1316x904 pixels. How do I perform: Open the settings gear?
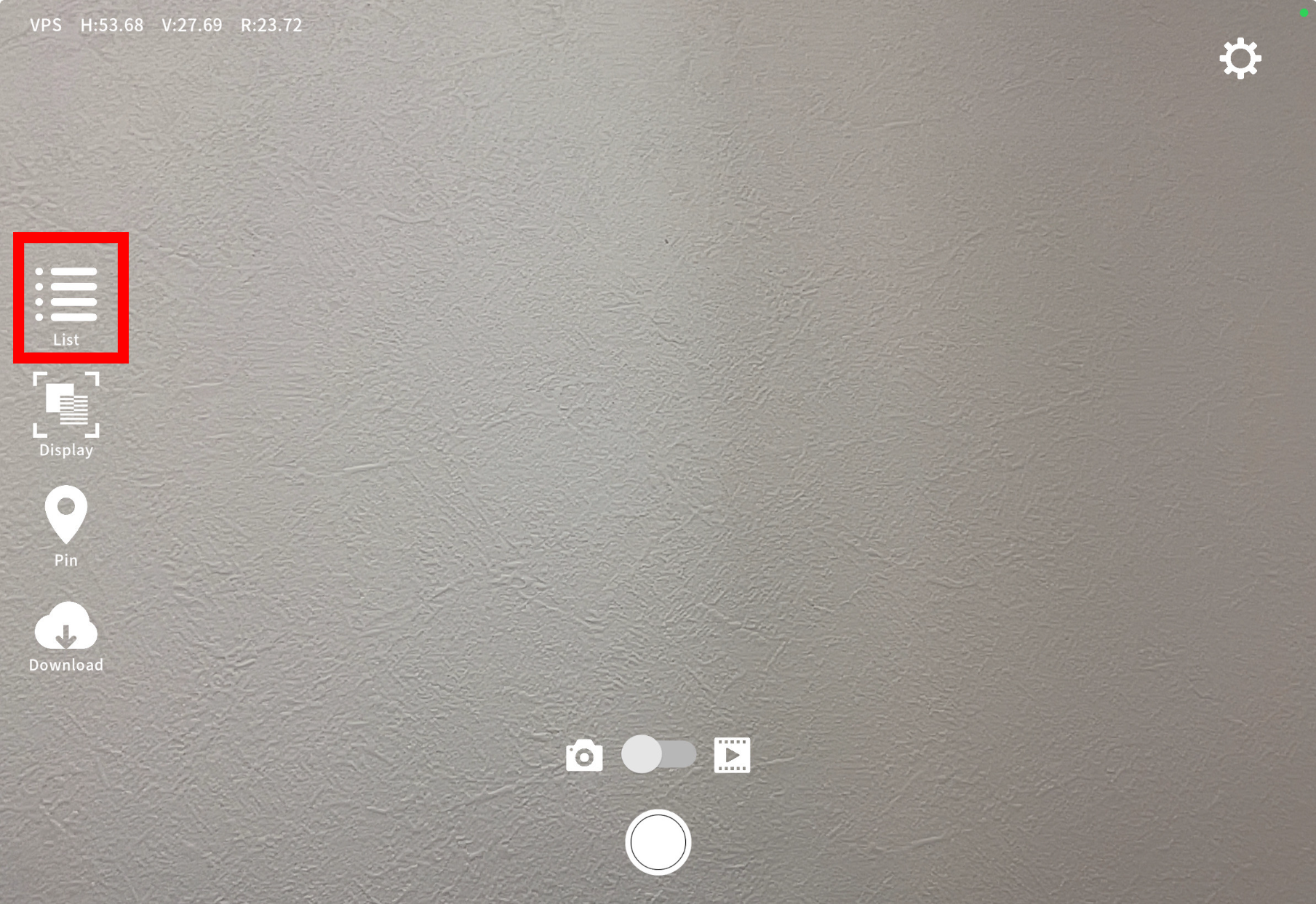(1240, 59)
